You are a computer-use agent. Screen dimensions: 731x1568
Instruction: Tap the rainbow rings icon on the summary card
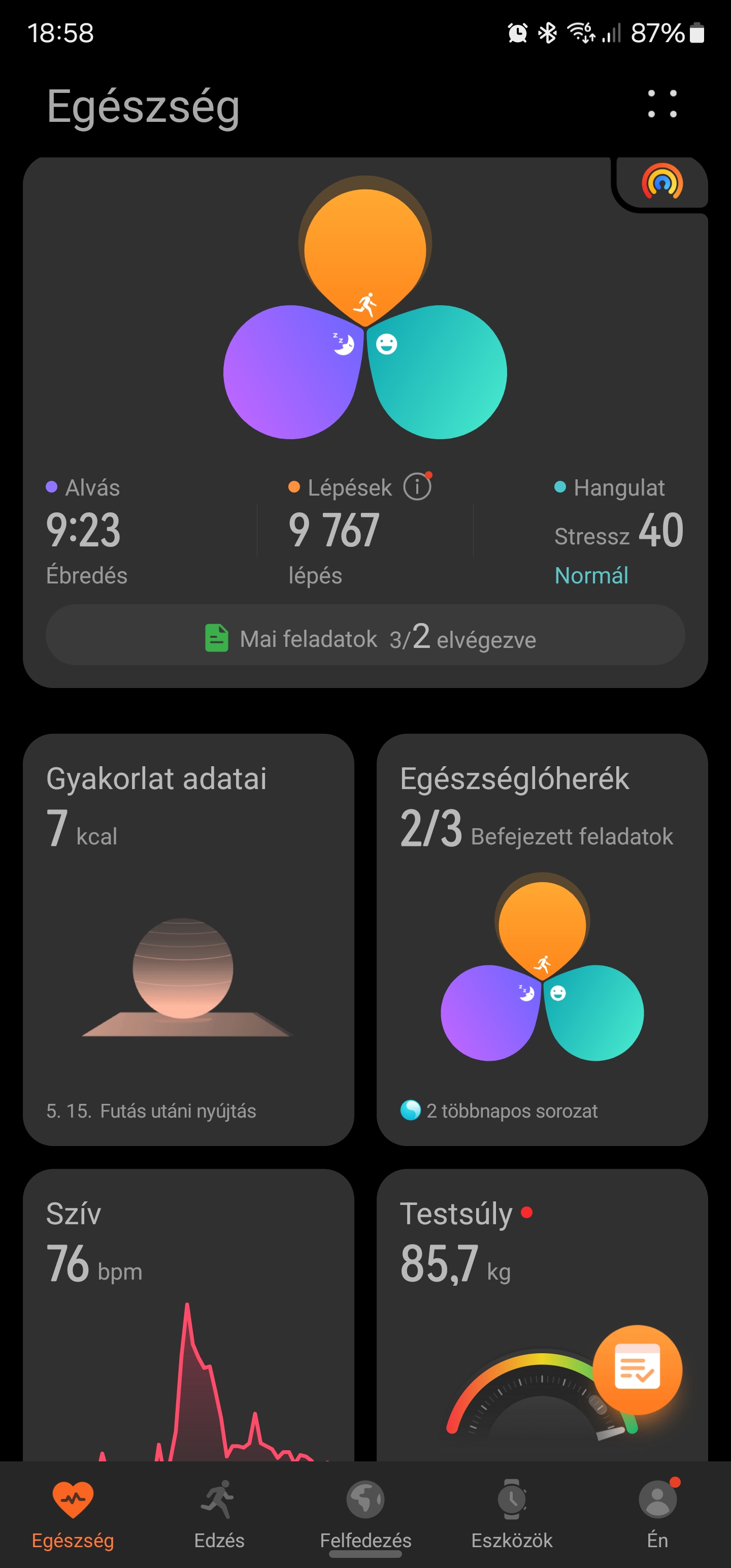coord(661,181)
